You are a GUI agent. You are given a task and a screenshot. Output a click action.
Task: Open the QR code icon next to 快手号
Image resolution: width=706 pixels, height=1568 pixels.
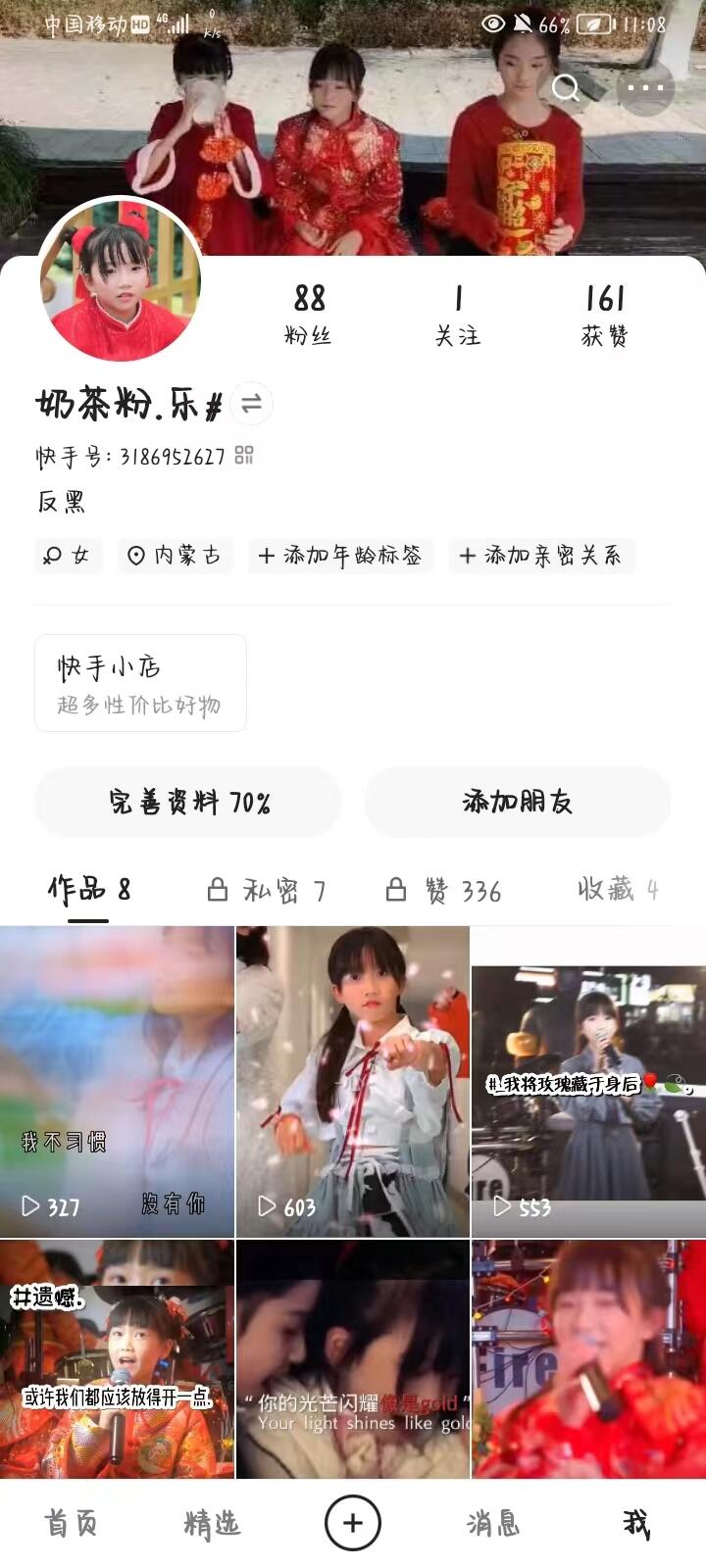[x=244, y=455]
